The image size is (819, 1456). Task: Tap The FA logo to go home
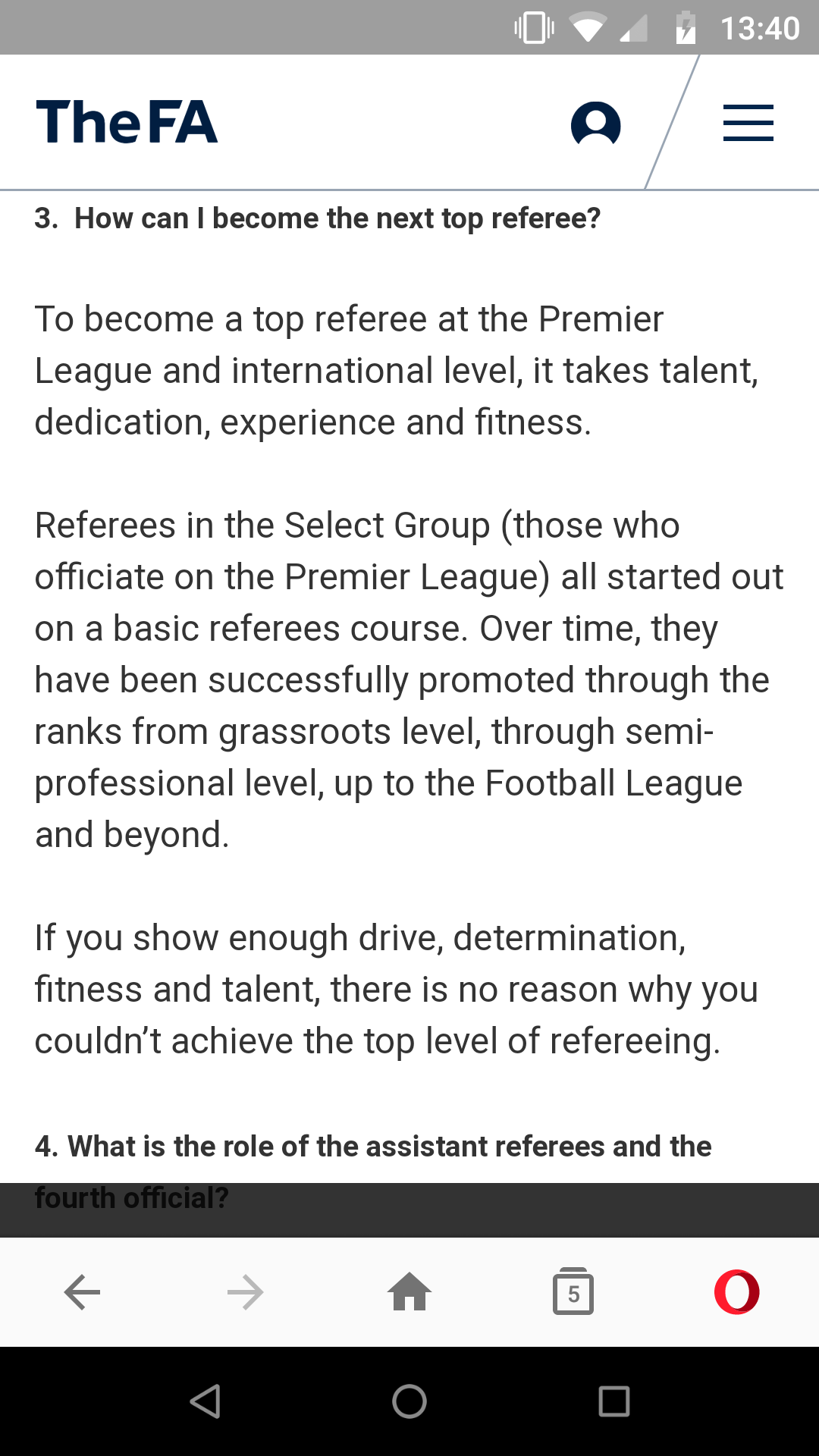coord(127,122)
